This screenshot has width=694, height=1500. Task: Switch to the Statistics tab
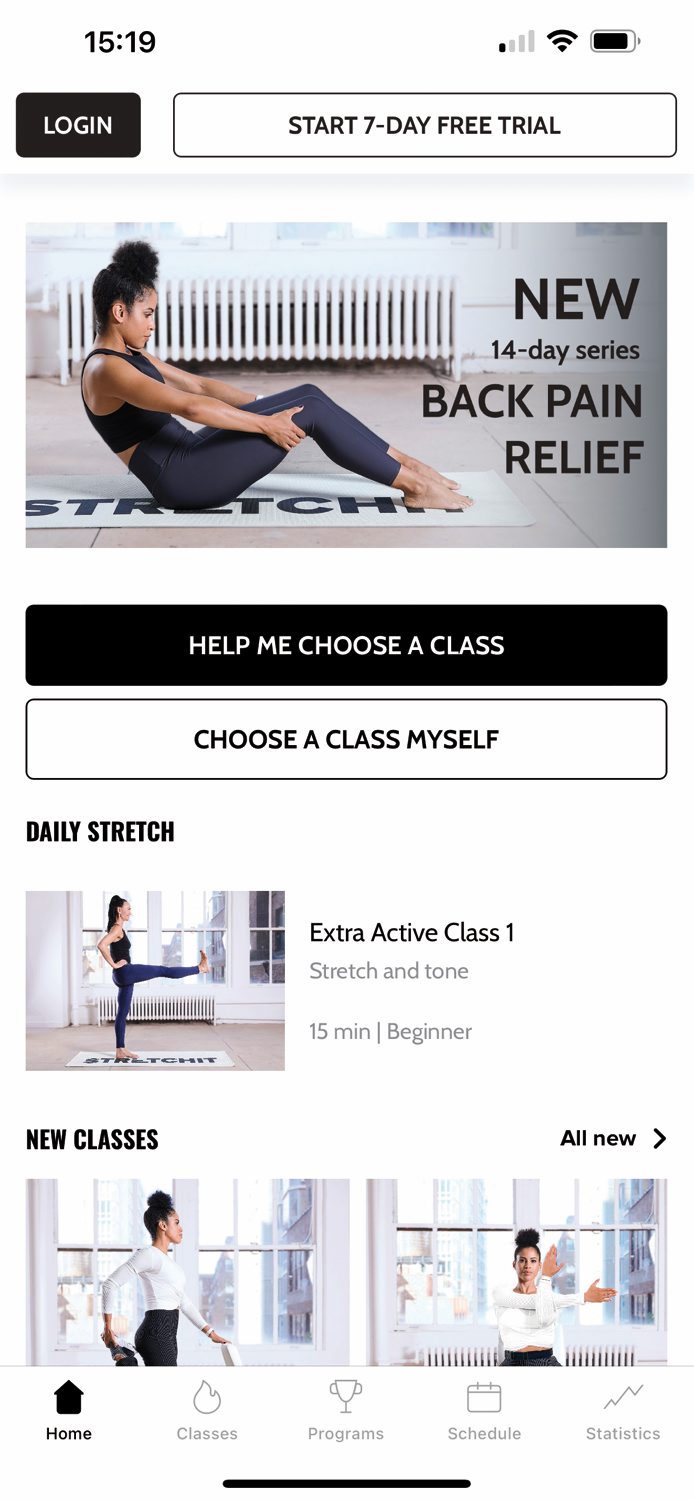tap(623, 1410)
